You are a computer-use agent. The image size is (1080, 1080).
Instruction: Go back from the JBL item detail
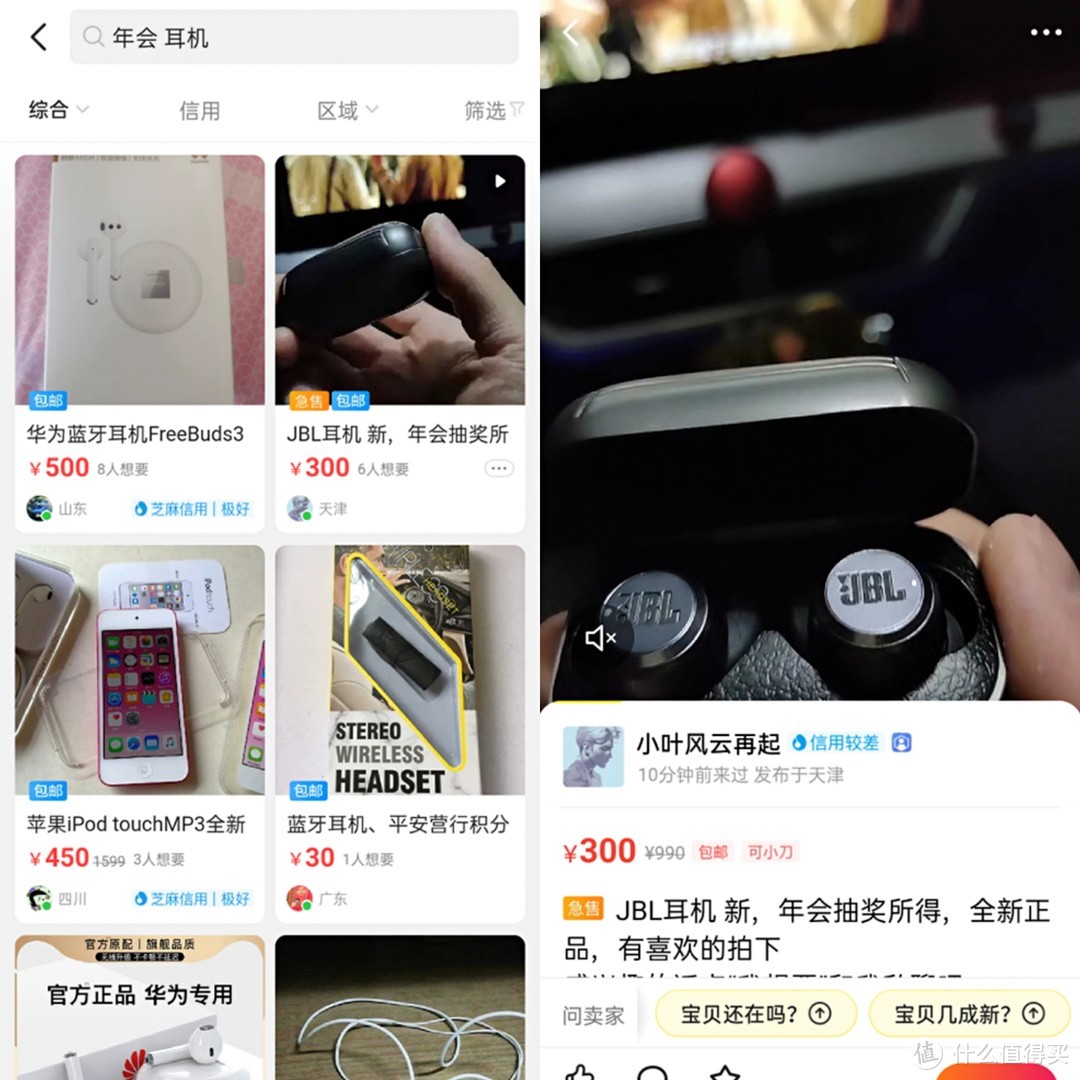[571, 33]
